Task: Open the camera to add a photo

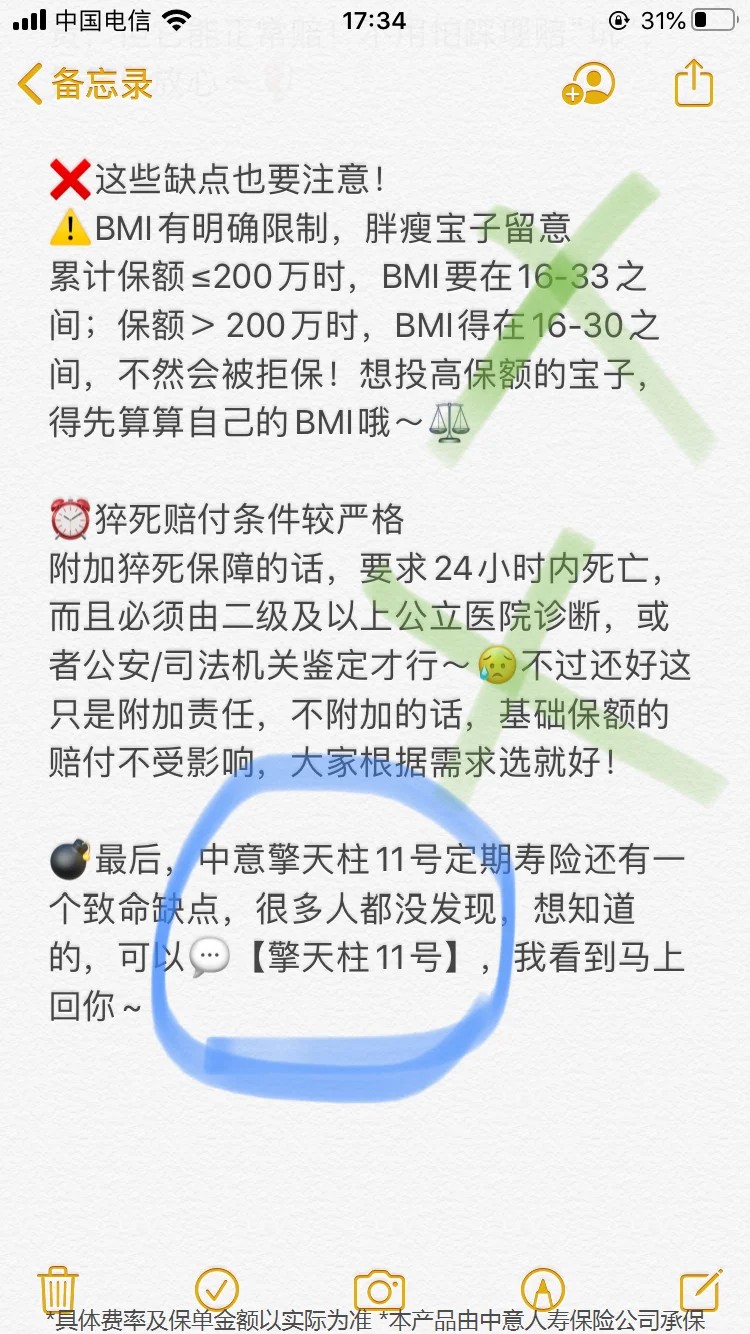Action: click(379, 1288)
